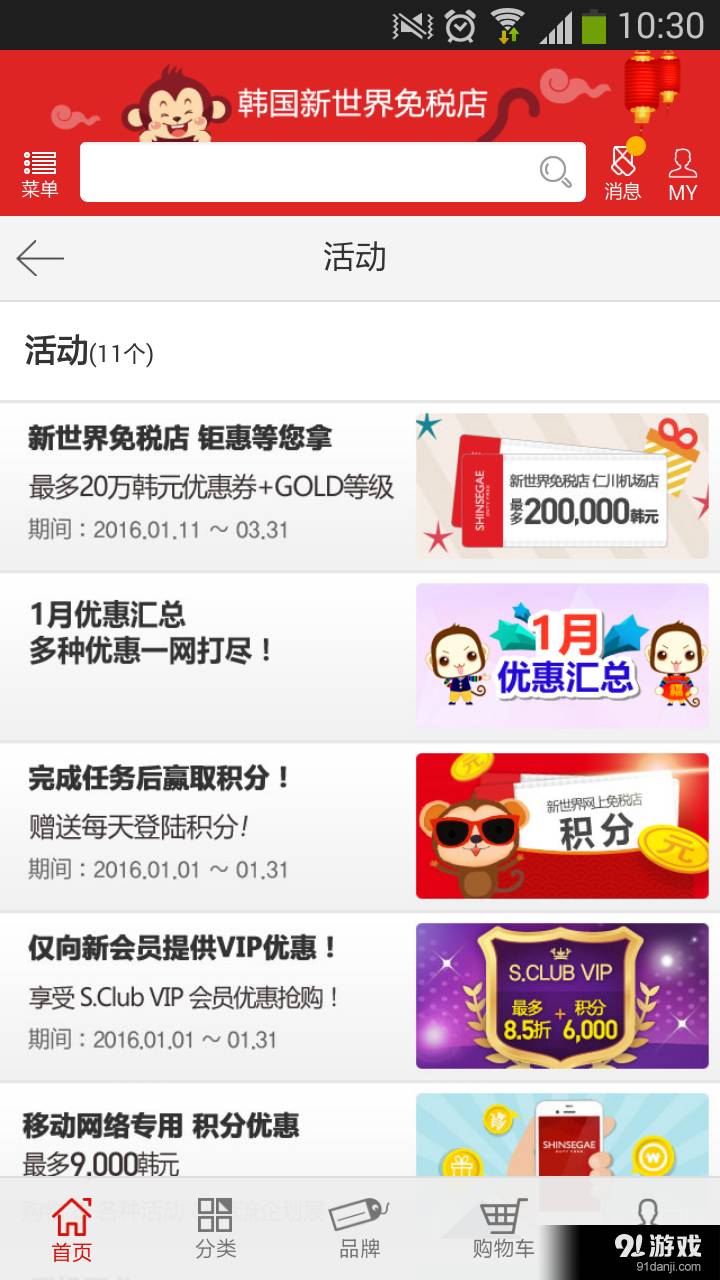Switch to the 分类 tab
This screenshot has height=1280, width=720.
[215, 1228]
